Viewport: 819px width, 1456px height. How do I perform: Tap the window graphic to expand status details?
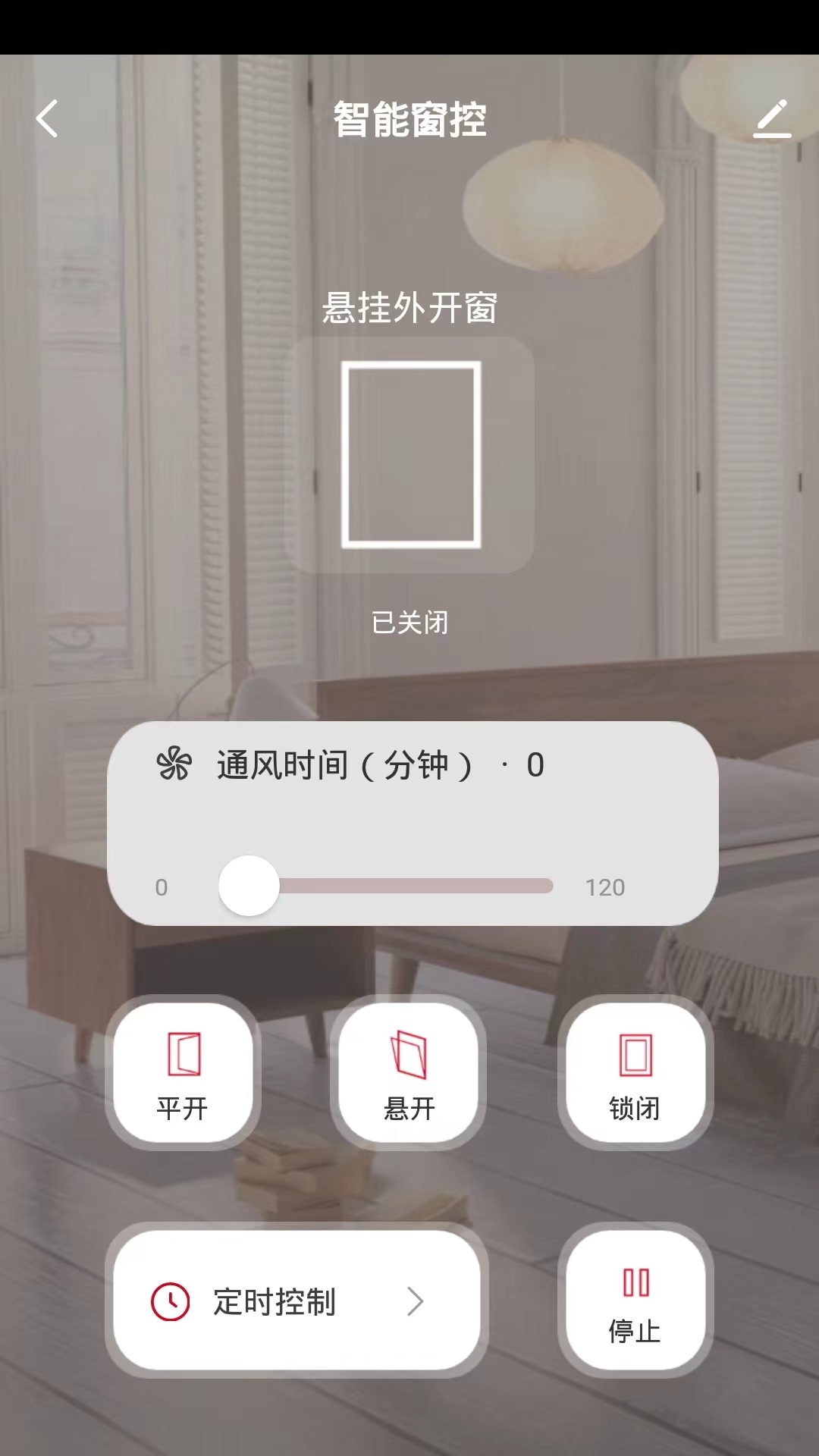click(409, 455)
